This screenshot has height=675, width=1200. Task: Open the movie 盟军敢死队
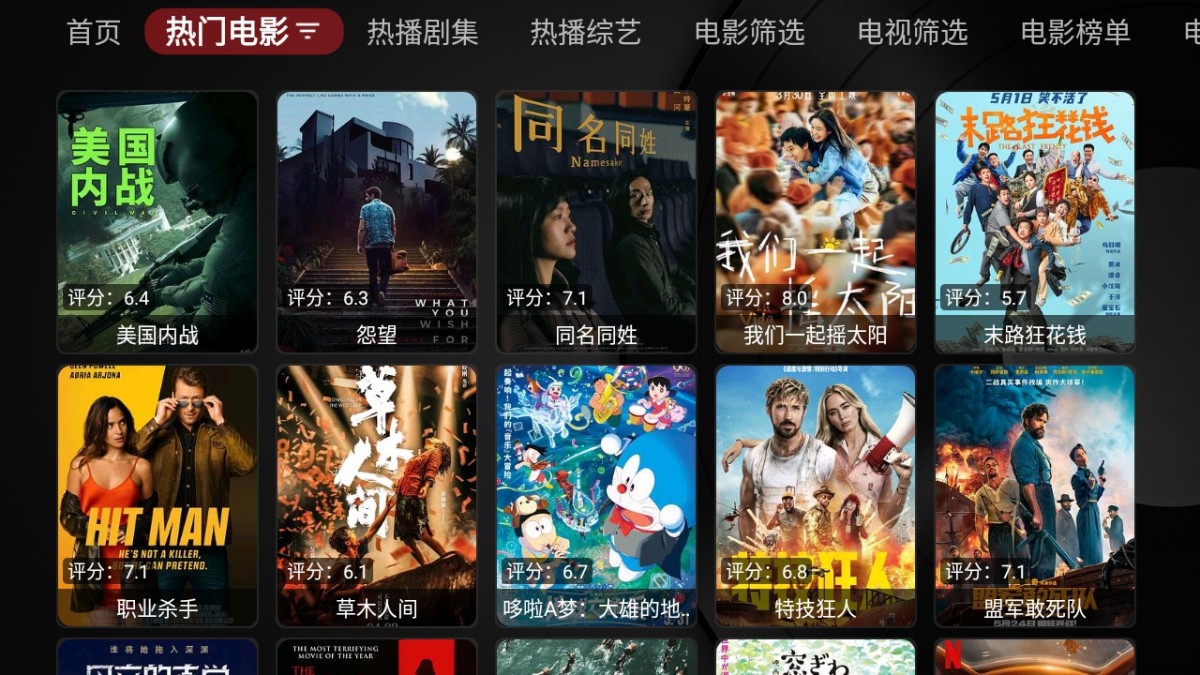tap(1035, 496)
